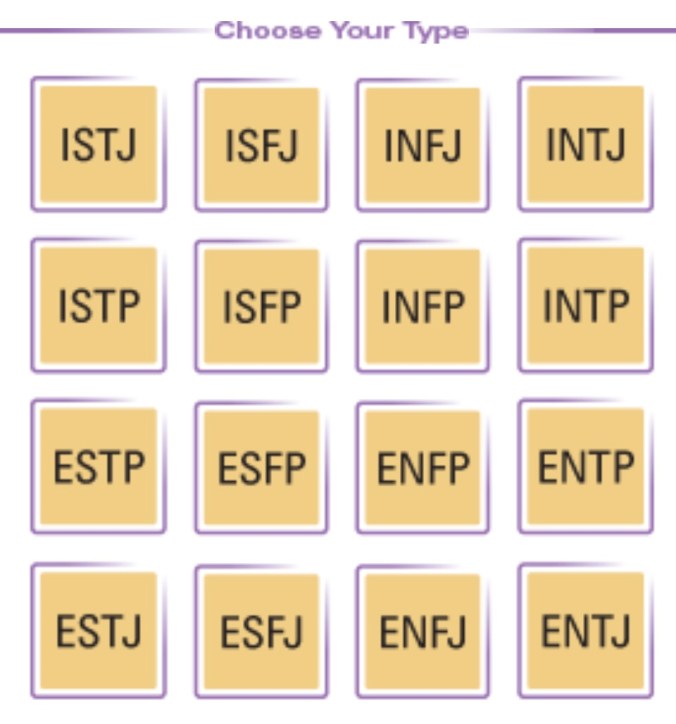Choose the ESFJ type
This screenshot has height=724, width=676.
click(x=261, y=632)
